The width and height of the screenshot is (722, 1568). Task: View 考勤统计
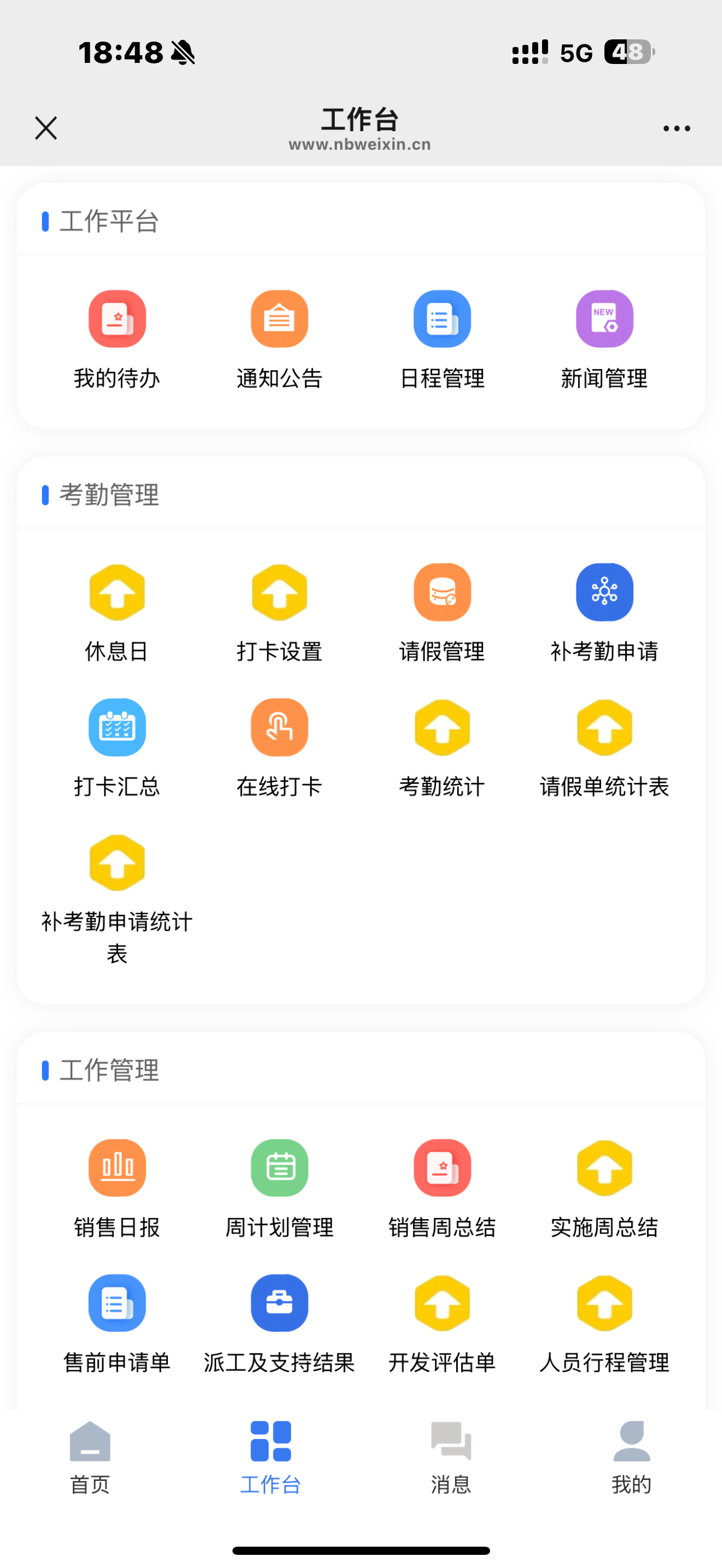pos(442,727)
